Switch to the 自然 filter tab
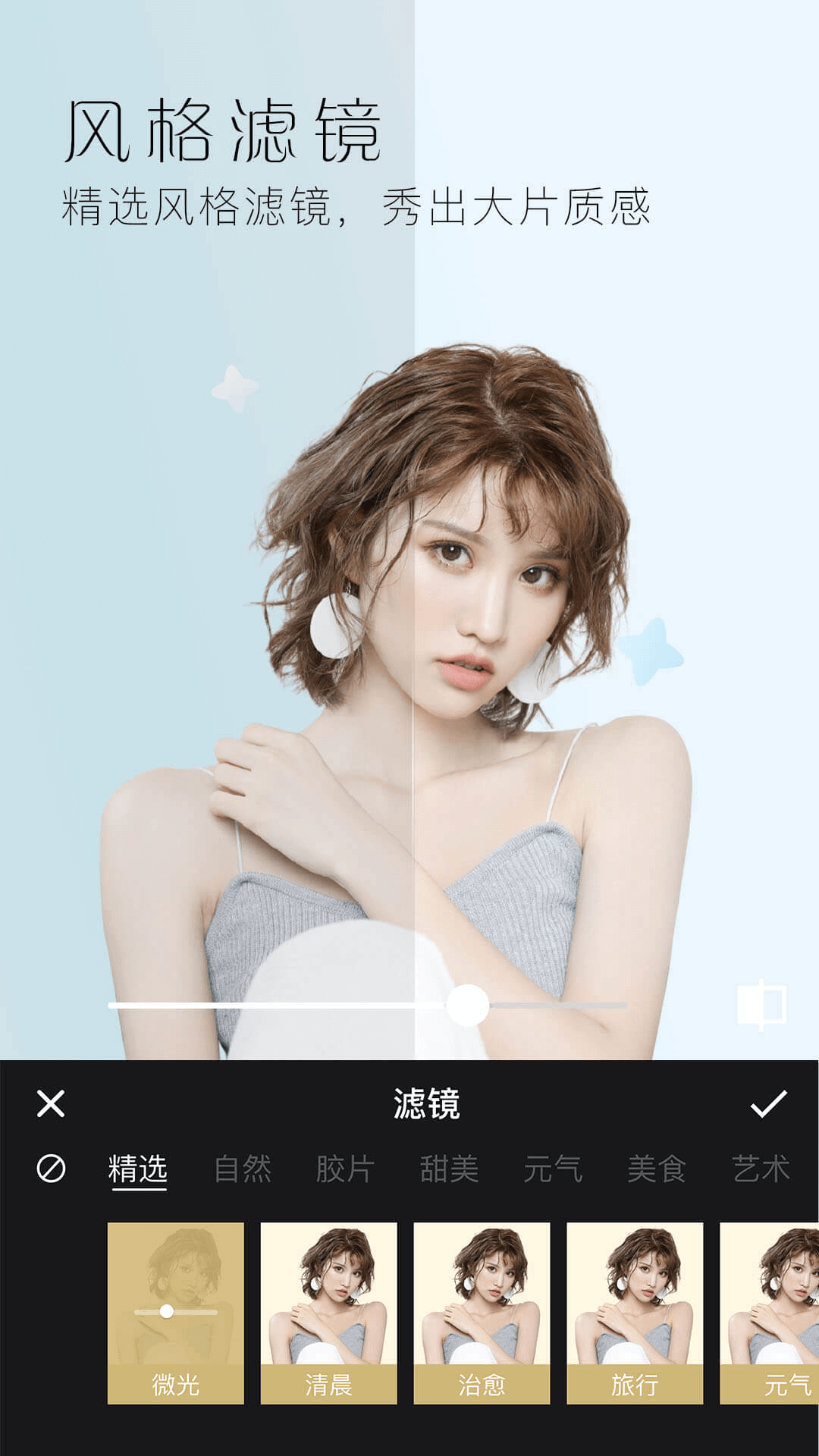 tap(243, 1169)
